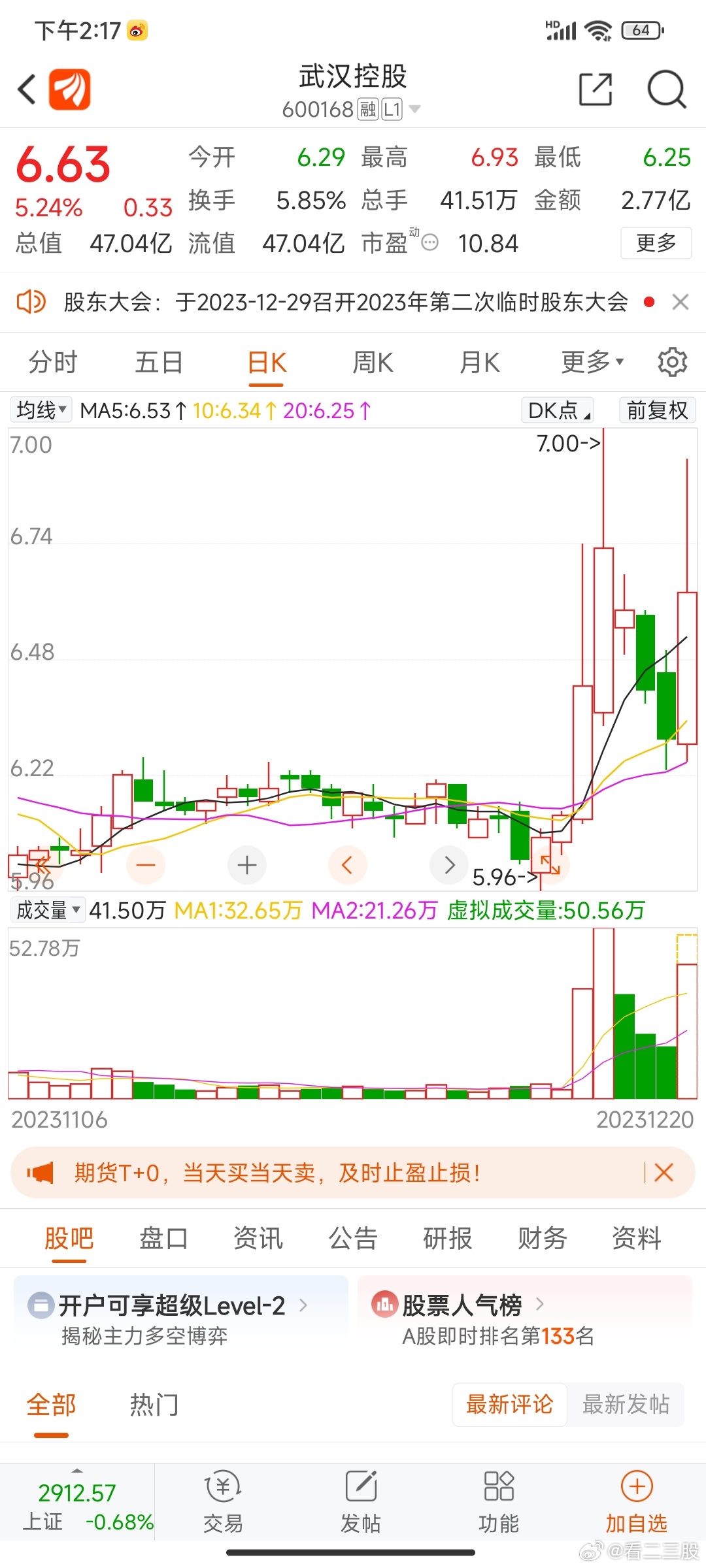This screenshot has height=1568, width=706.
Task: Open the 更多 chart period dropdown
Action: point(592,362)
